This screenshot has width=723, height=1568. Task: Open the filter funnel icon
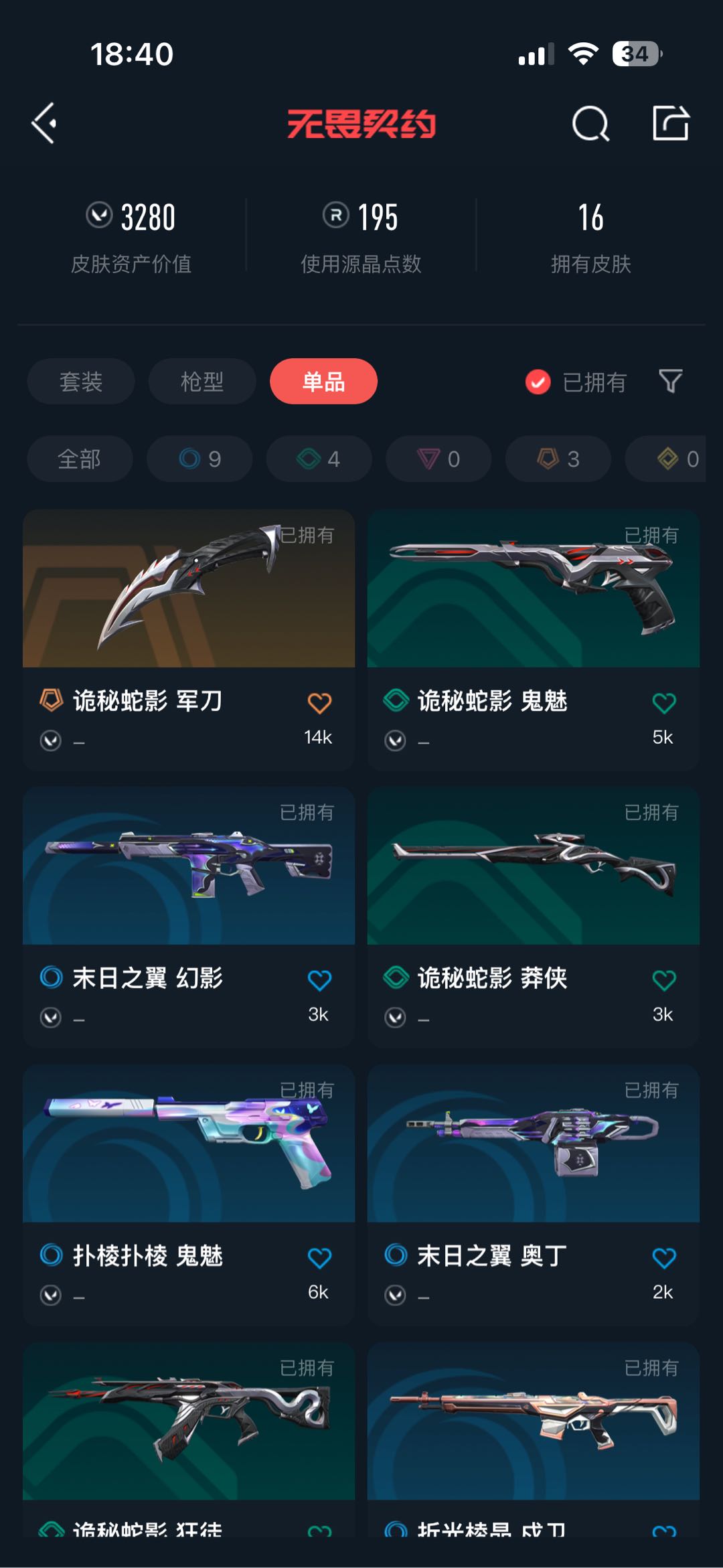[670, 382]
